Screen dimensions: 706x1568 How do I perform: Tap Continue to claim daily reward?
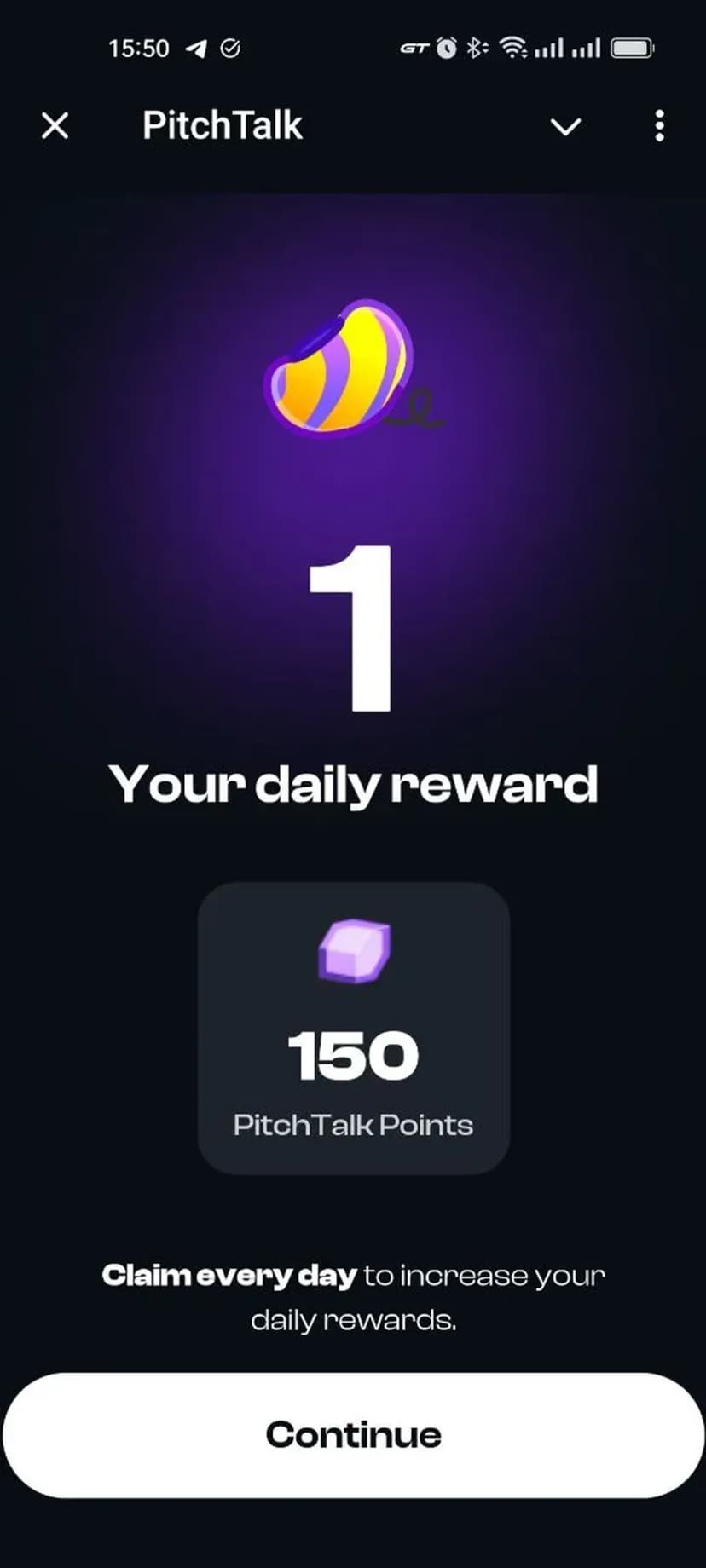coord(353,1435)
